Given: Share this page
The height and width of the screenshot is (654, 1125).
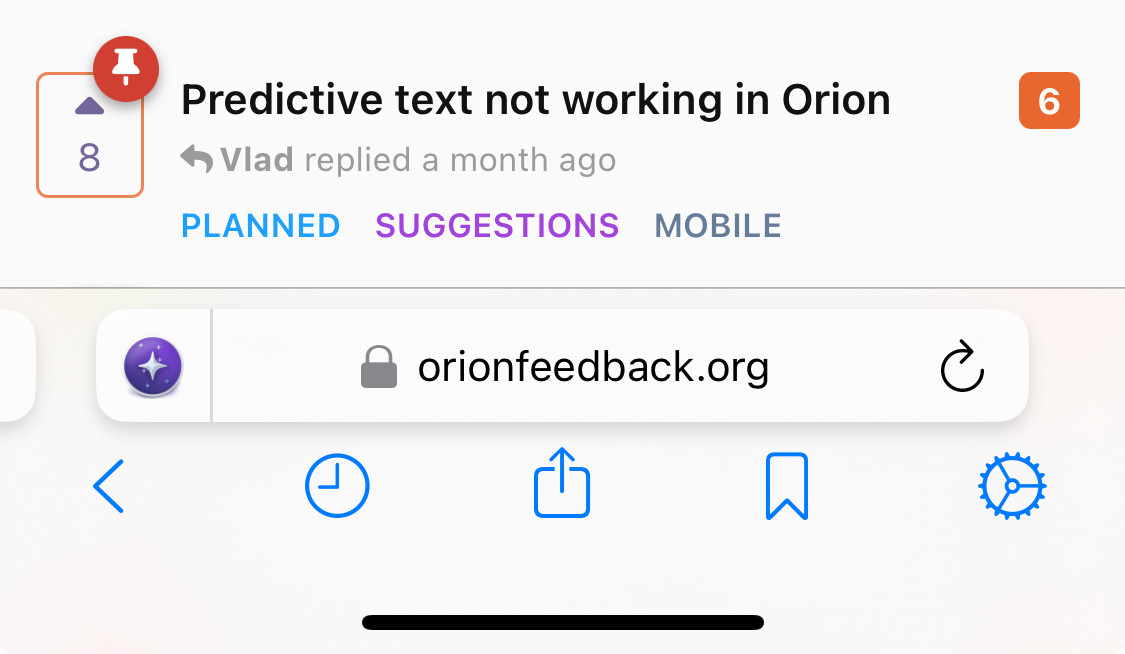Looking at the screenshot, I should coord(562,485).
